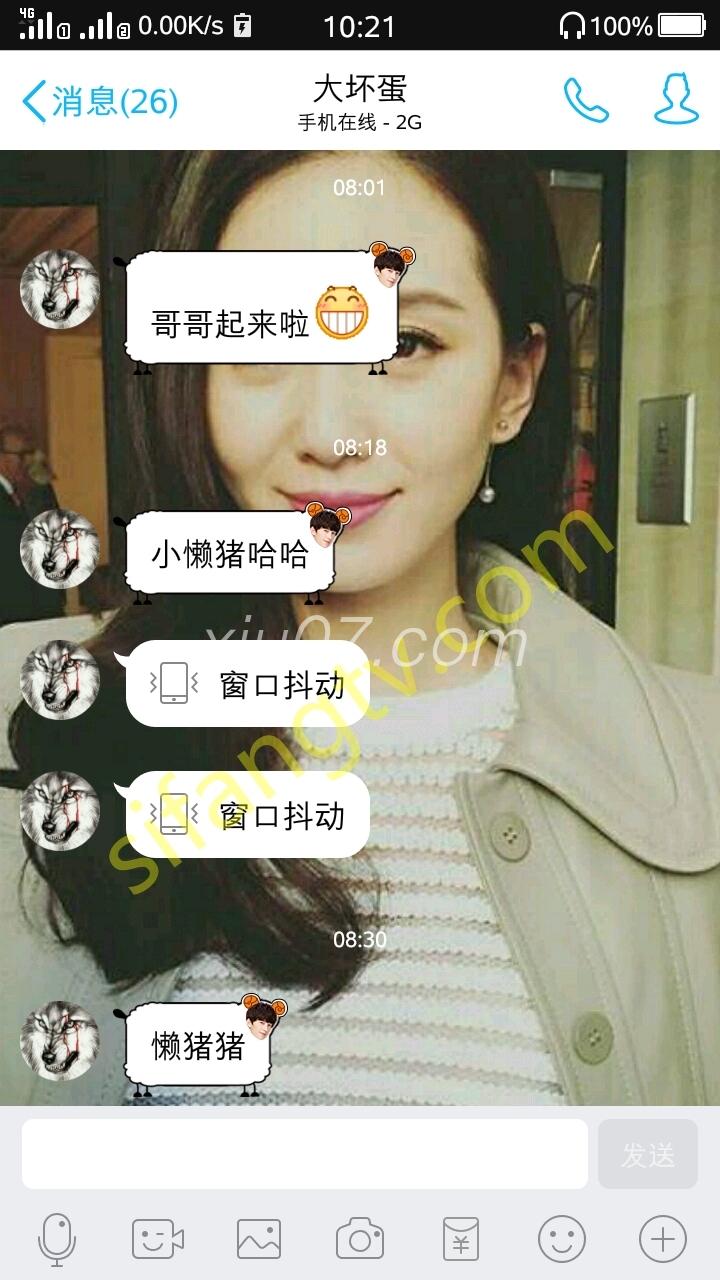Tap the message input field
The height and width of the screenshot is (1280, 720).
tap(305, 1154)
